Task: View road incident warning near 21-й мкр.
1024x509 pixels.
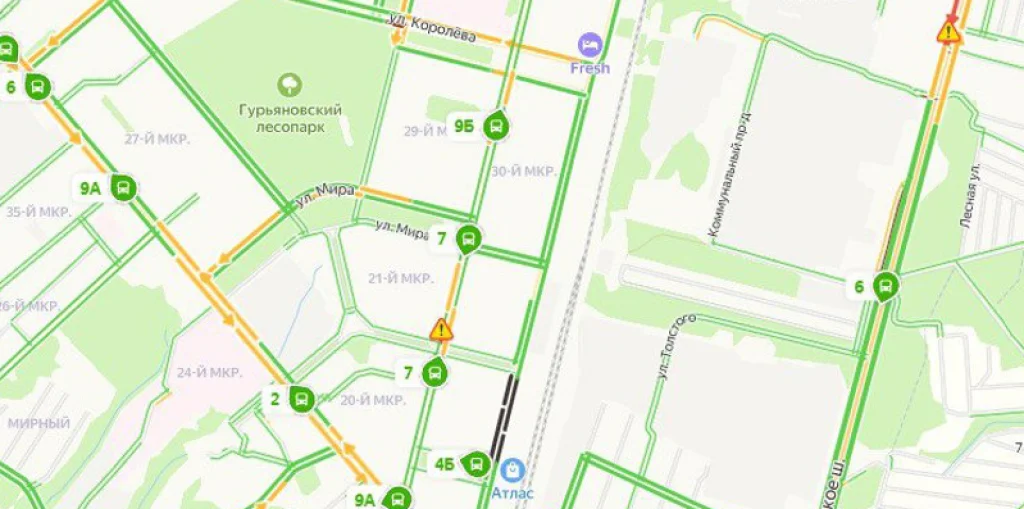Action: click(x=441, y=329)
